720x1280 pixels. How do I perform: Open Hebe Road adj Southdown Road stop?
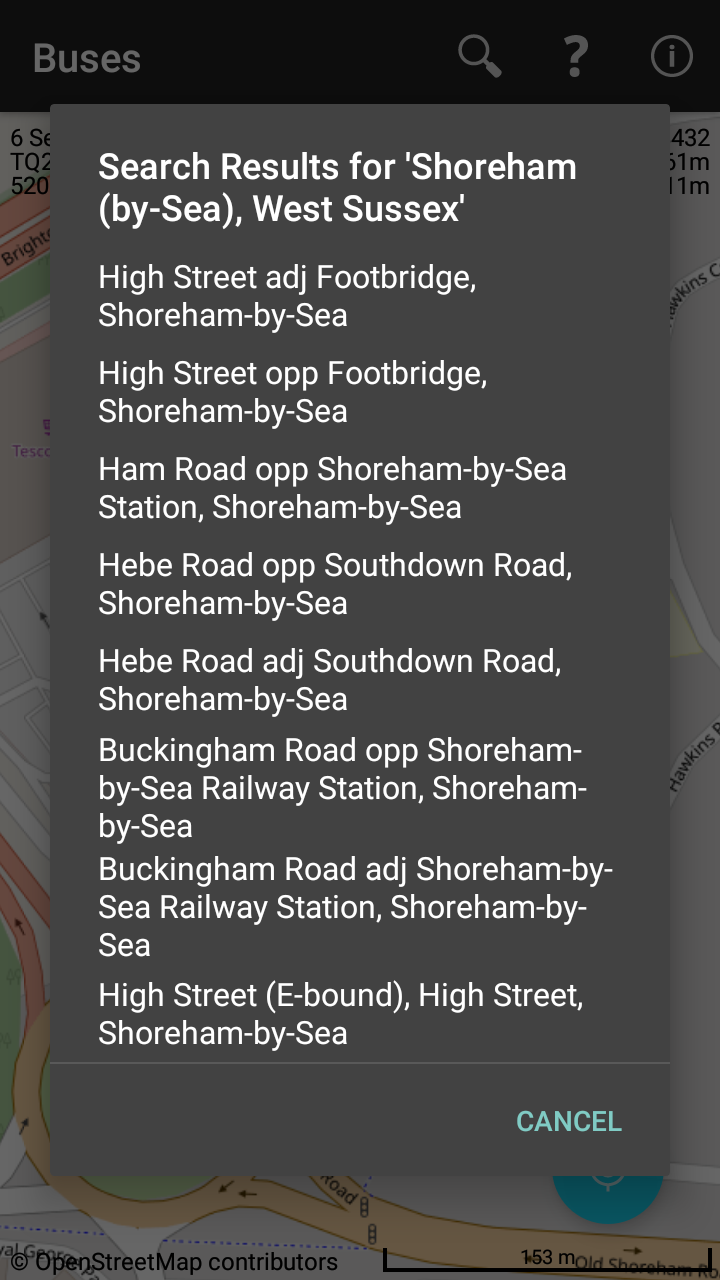click(360, 680)
